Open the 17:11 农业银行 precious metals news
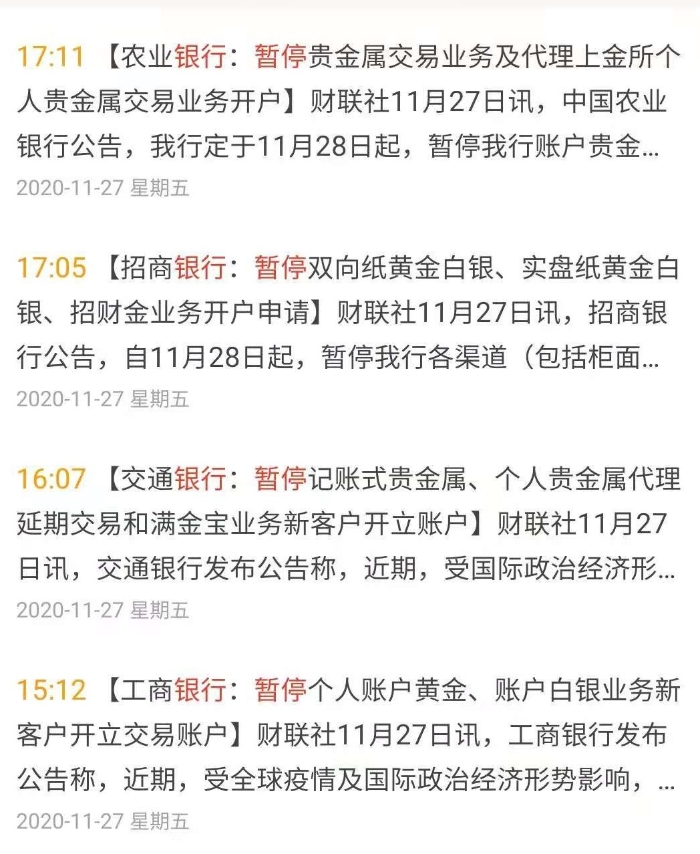700x854 pixels. (x=340, y=102)
